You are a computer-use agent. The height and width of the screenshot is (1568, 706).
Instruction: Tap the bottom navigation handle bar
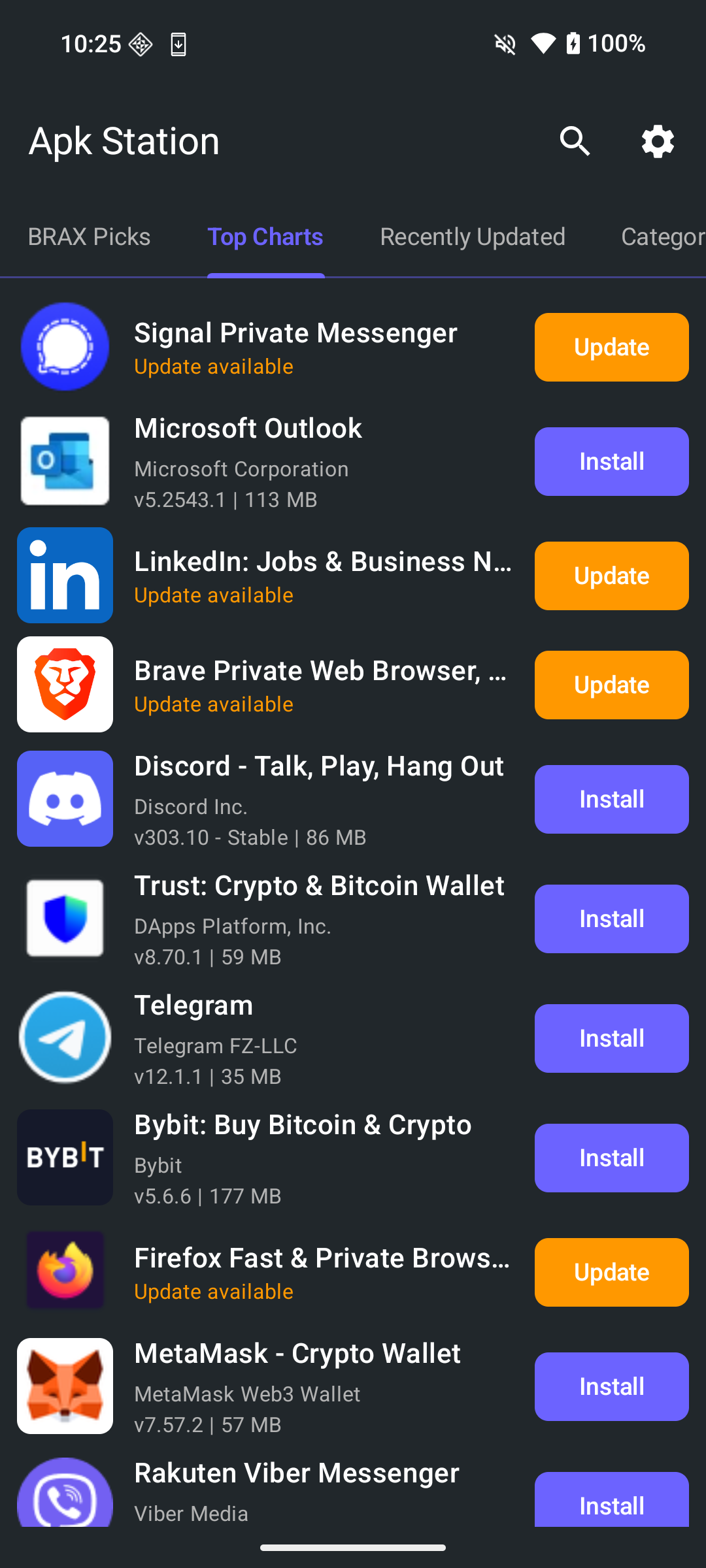tap(353, 1547)
